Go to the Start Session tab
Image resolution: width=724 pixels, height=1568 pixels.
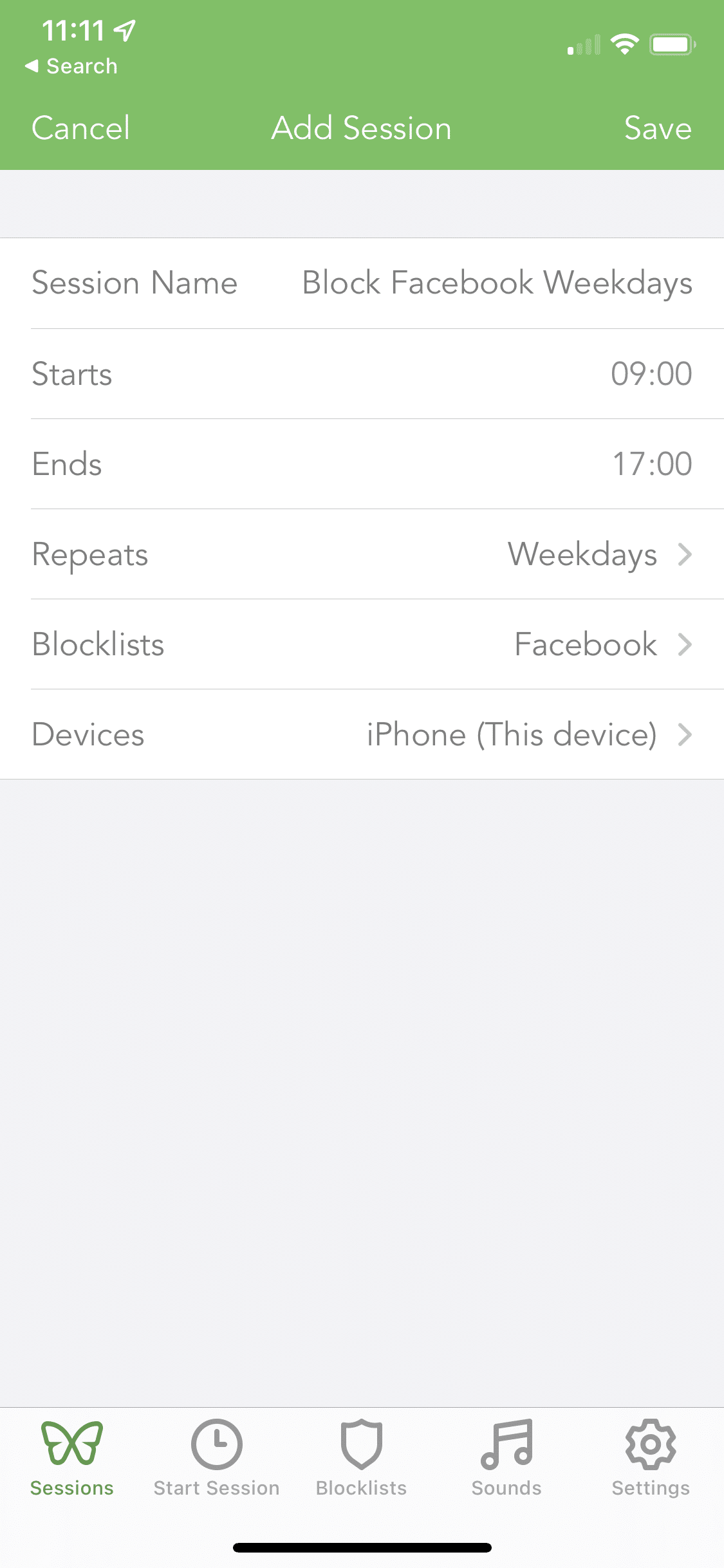[217, 1459]
